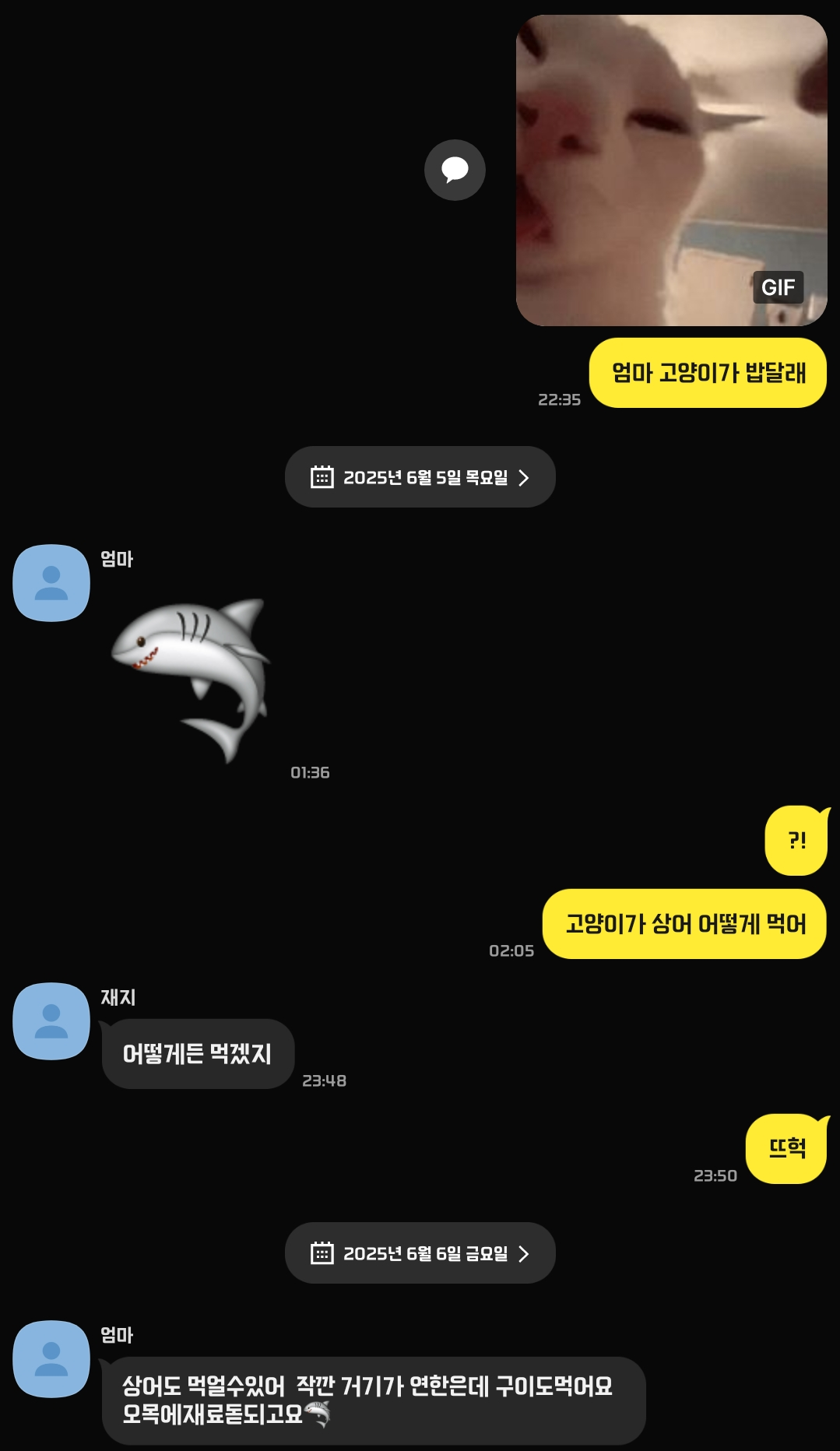Screen dimensions: 840x1451
Task: View 재지's profile picture
Action: tap(51, 1021)
